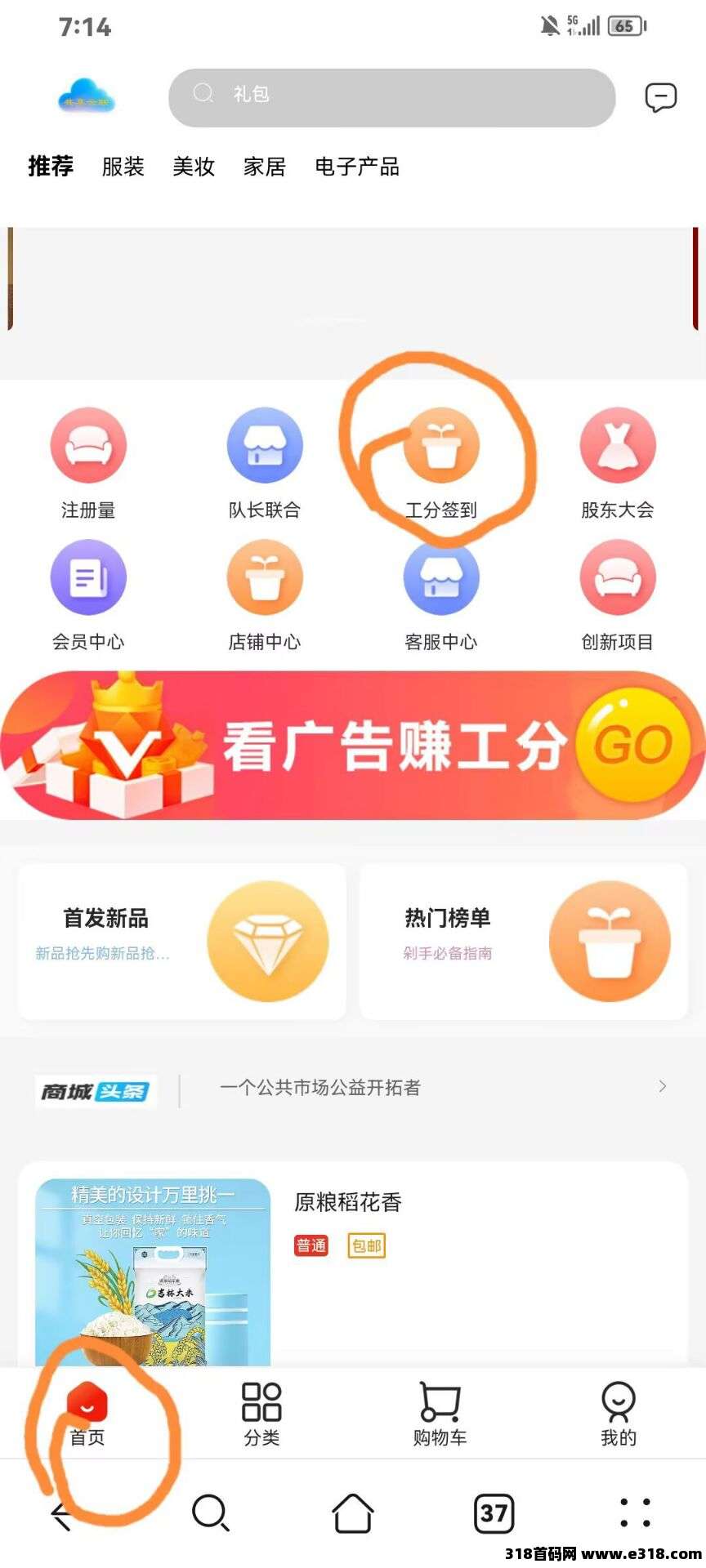
Task: Switch to the 购物车 tab
Action: coord(440,1414)
